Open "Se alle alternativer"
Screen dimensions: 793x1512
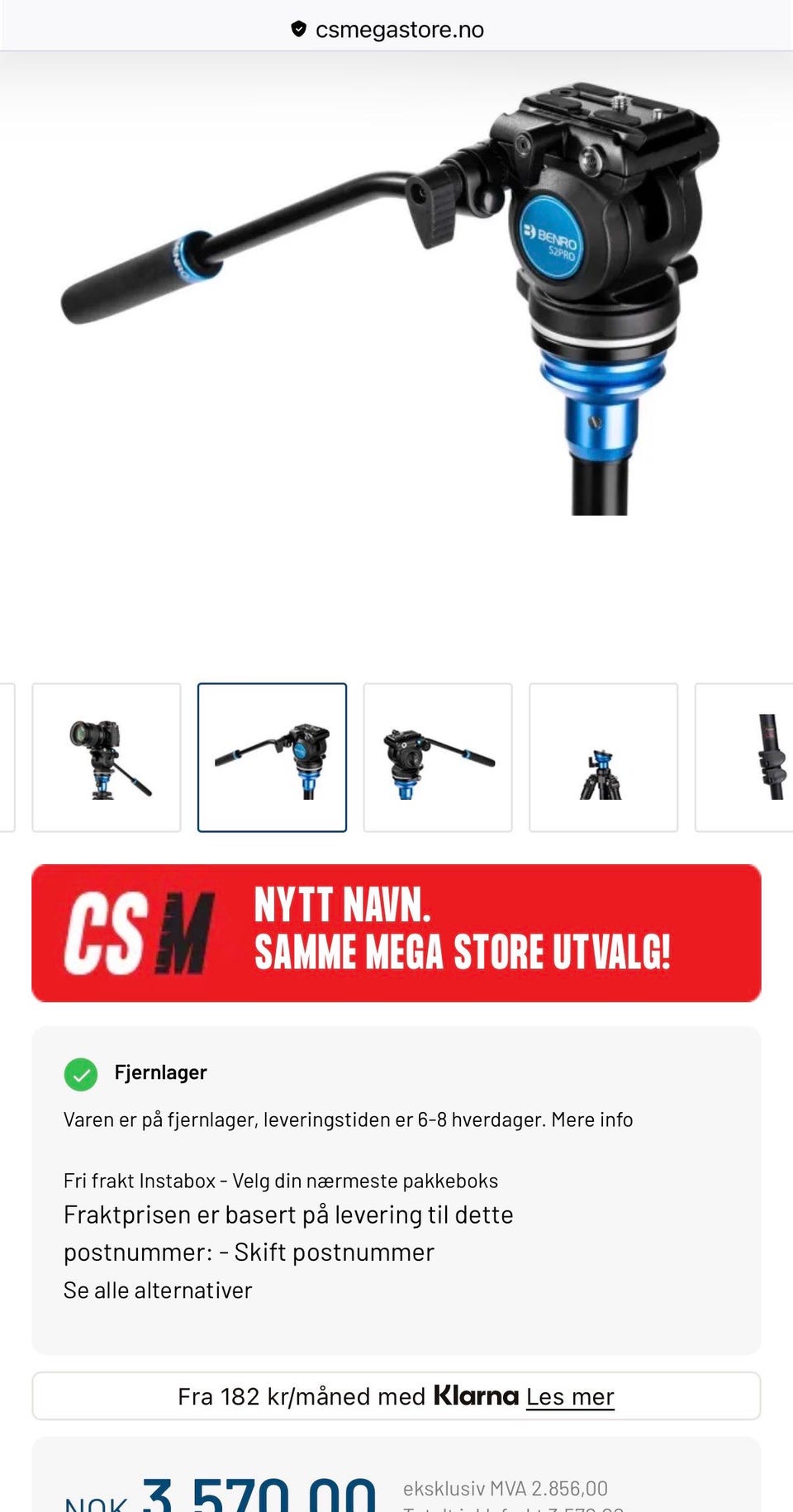pyautogui.click(x=158, y=1289)
